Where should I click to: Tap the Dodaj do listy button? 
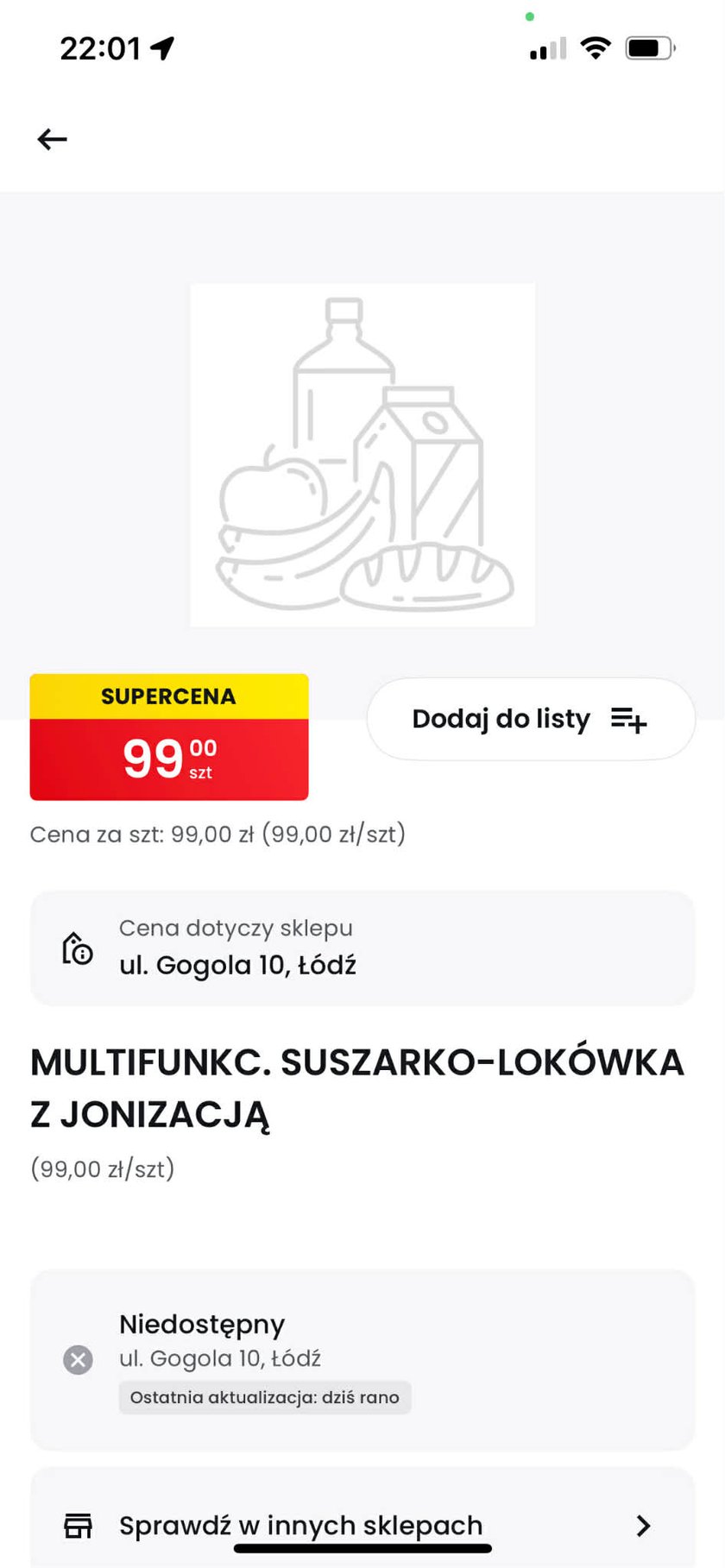tap(530, 719)
